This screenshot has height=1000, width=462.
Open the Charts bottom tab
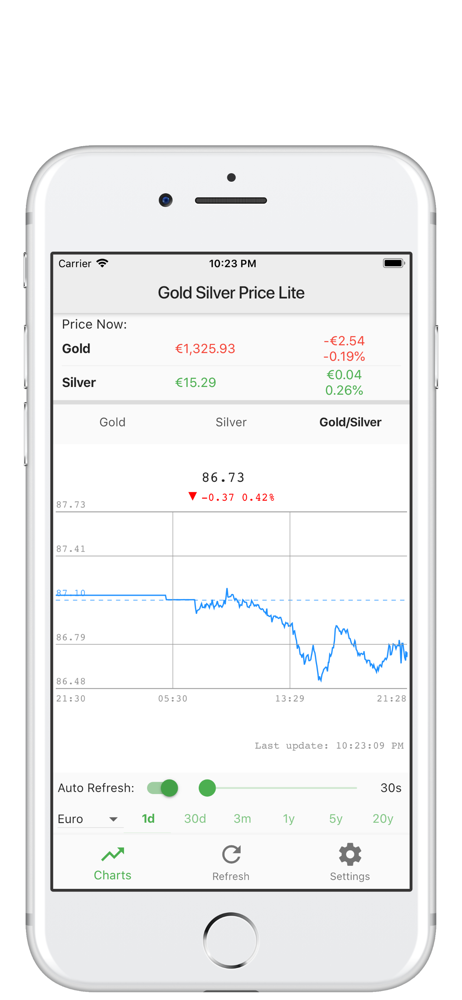(112, 863)
